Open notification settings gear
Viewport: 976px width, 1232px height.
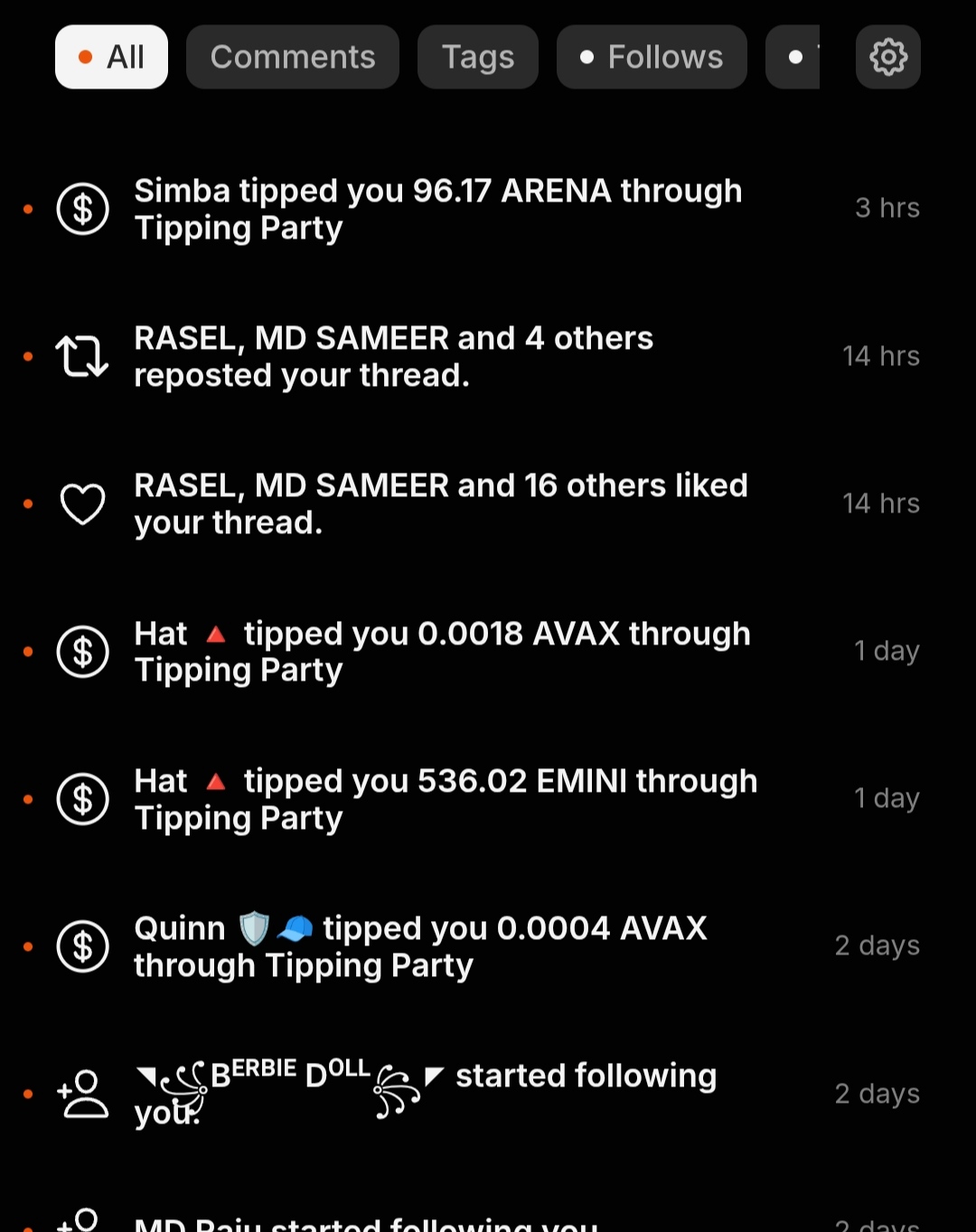tap(887, 57)
